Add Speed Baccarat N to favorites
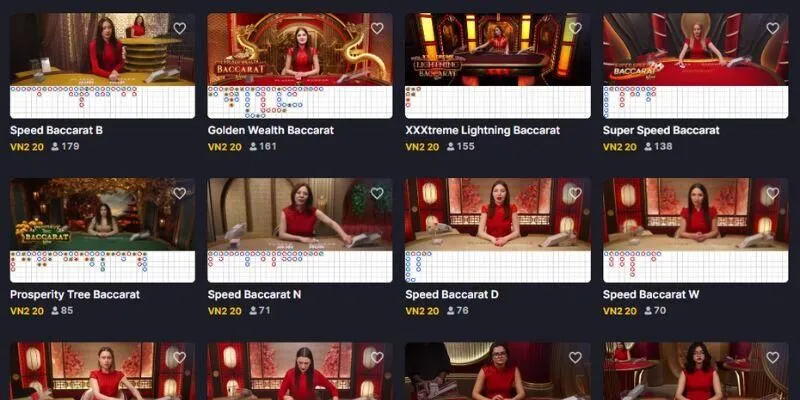The width and height of the screenshot is (800, 400). point(377,193)
